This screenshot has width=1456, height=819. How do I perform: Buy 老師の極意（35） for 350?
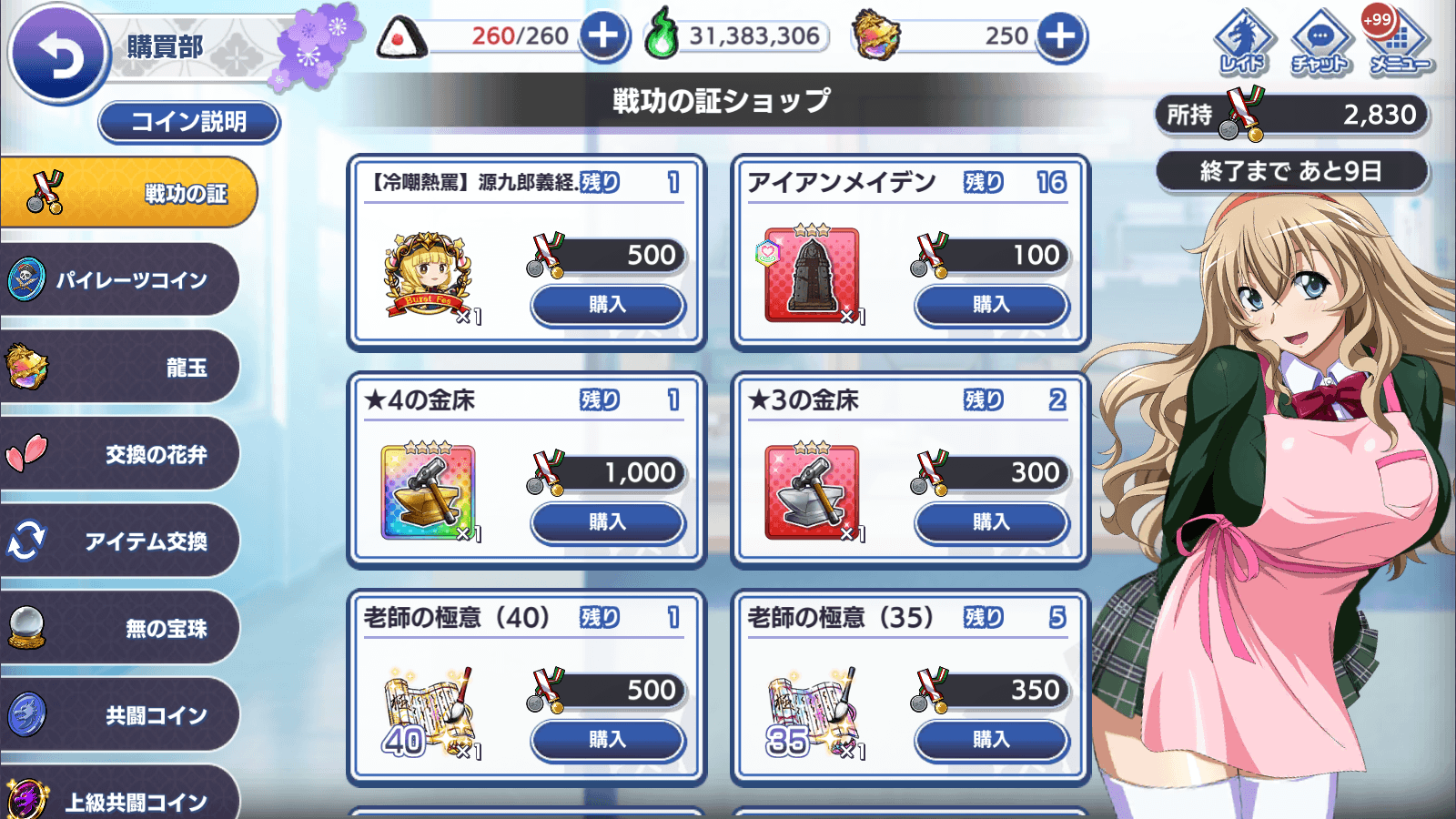991,740
